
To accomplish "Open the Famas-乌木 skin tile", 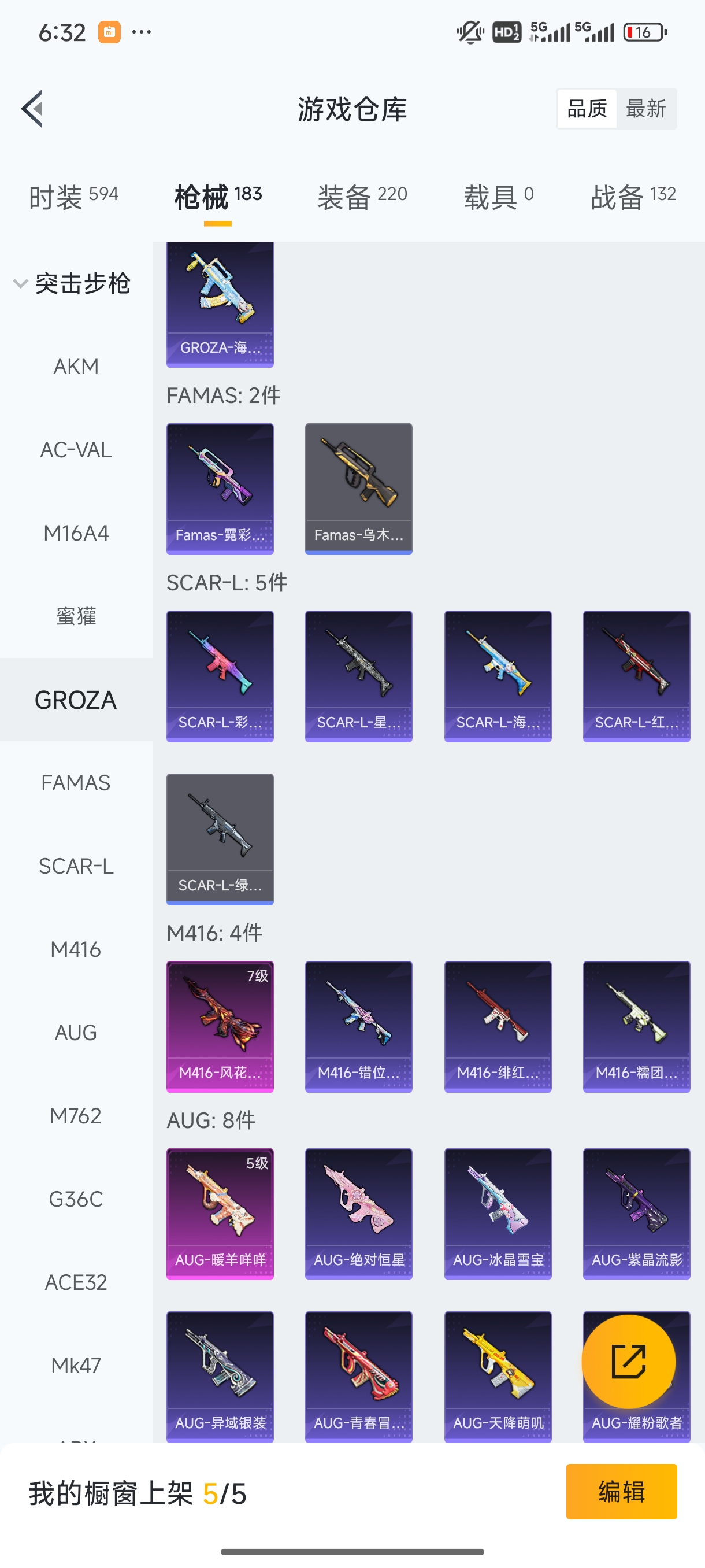I will tap(358, 488).
